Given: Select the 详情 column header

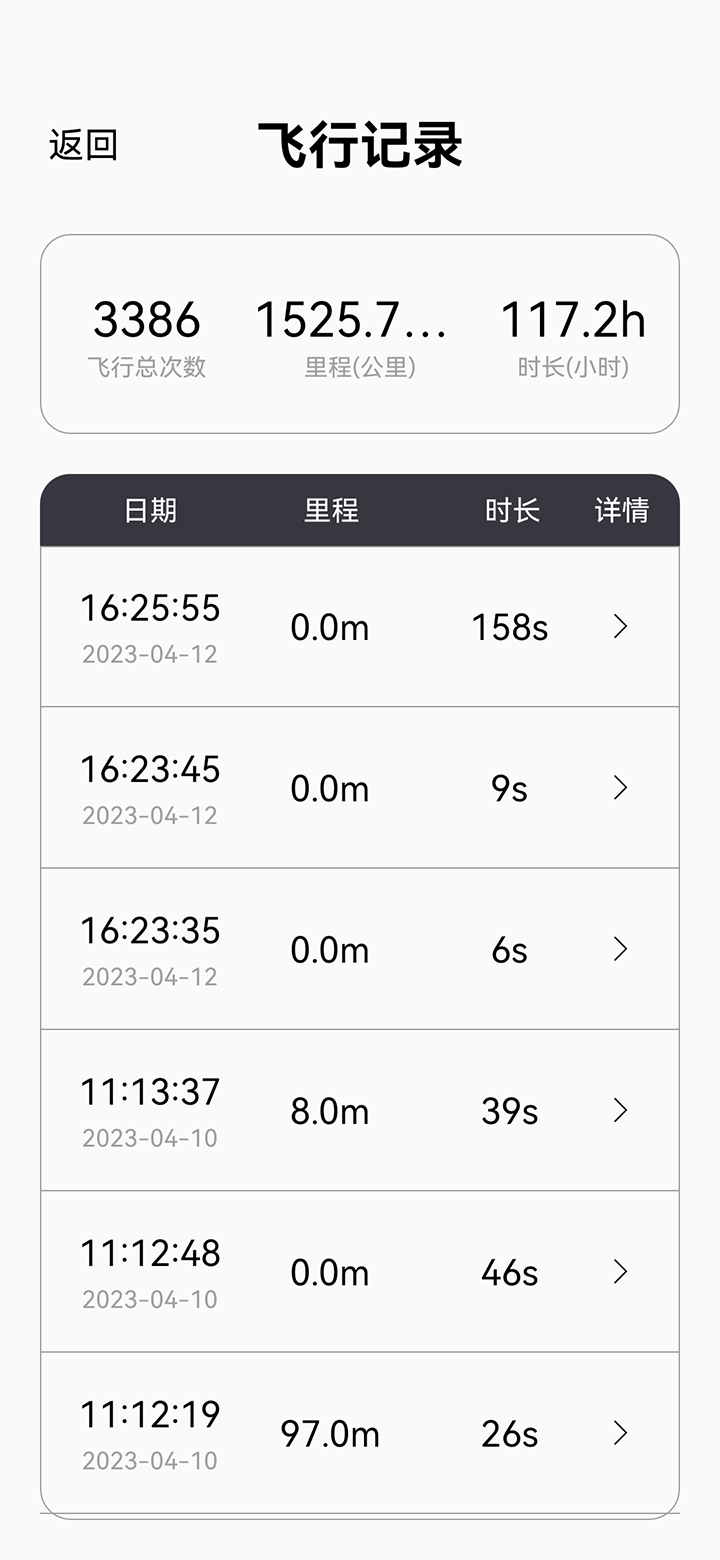Looking at the screenshot, I should [x=620, y=511].
